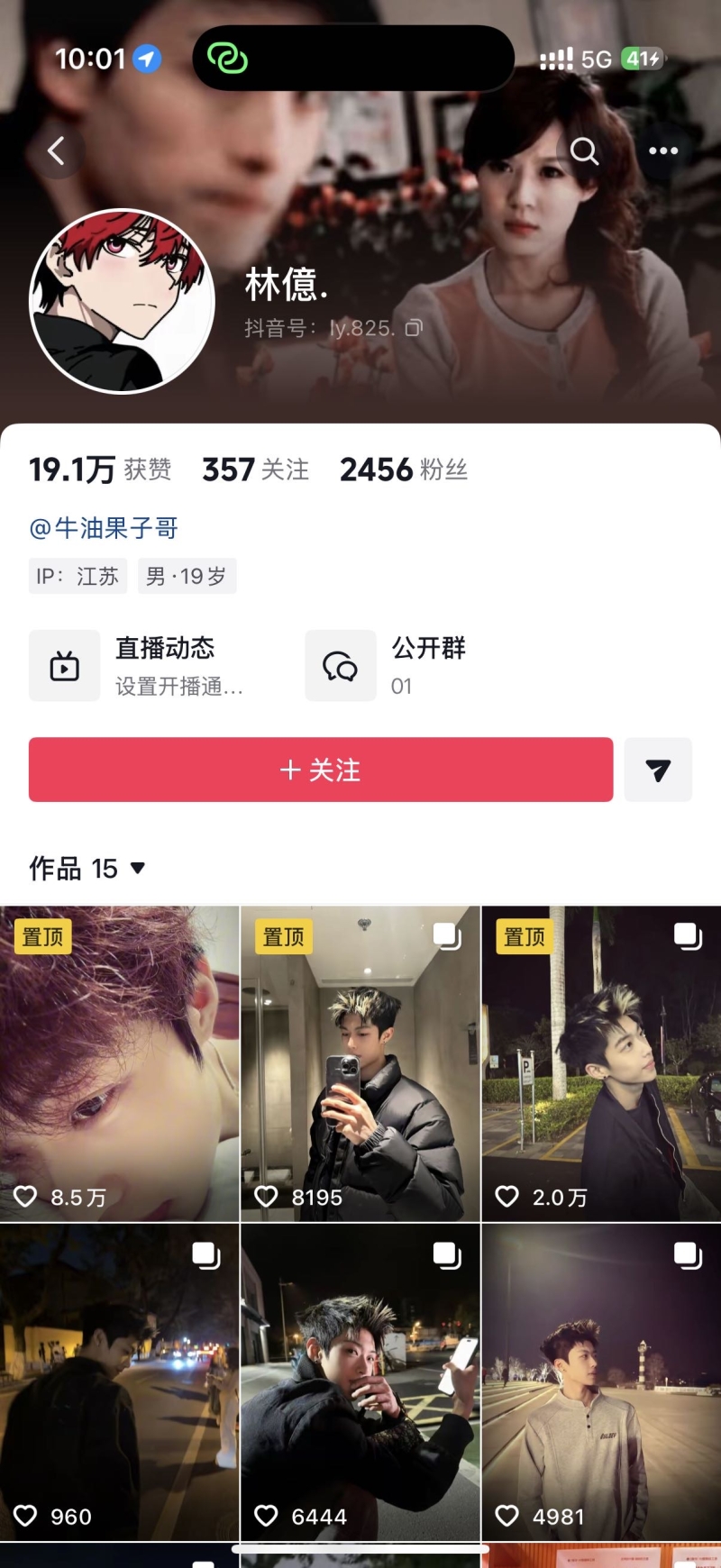The height and width of the screenshot is (1568, 721).
Task: Open the @牛油果子哥 mention link
Action: pos(104,528)
